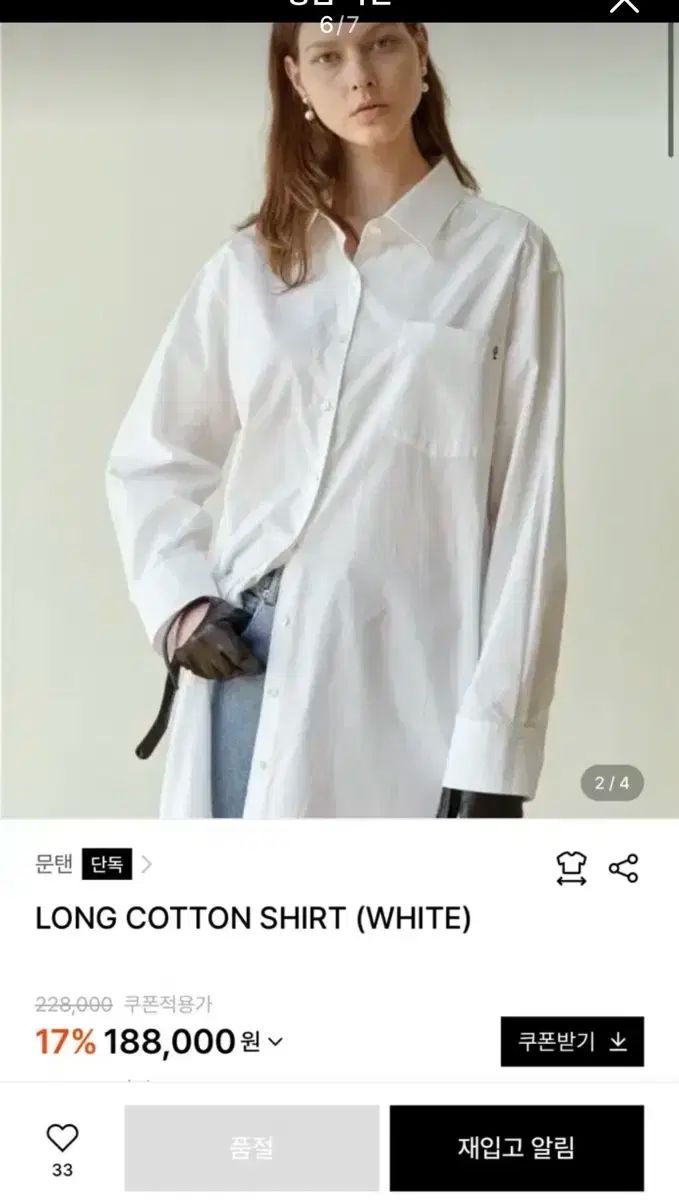Tap the sold-out 품절 button

(251, 1148)
